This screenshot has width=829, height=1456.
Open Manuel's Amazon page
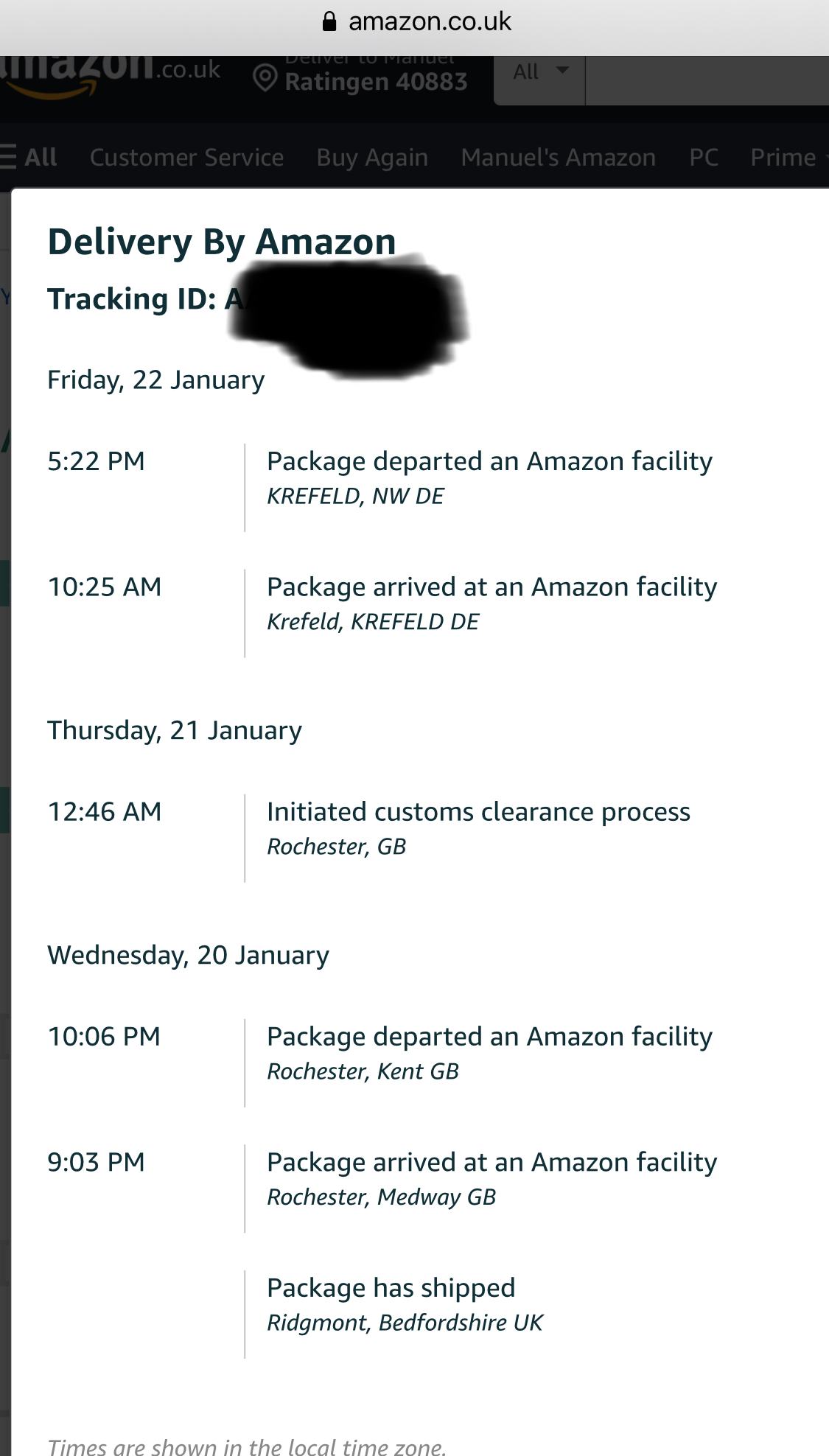pos(558,157)
